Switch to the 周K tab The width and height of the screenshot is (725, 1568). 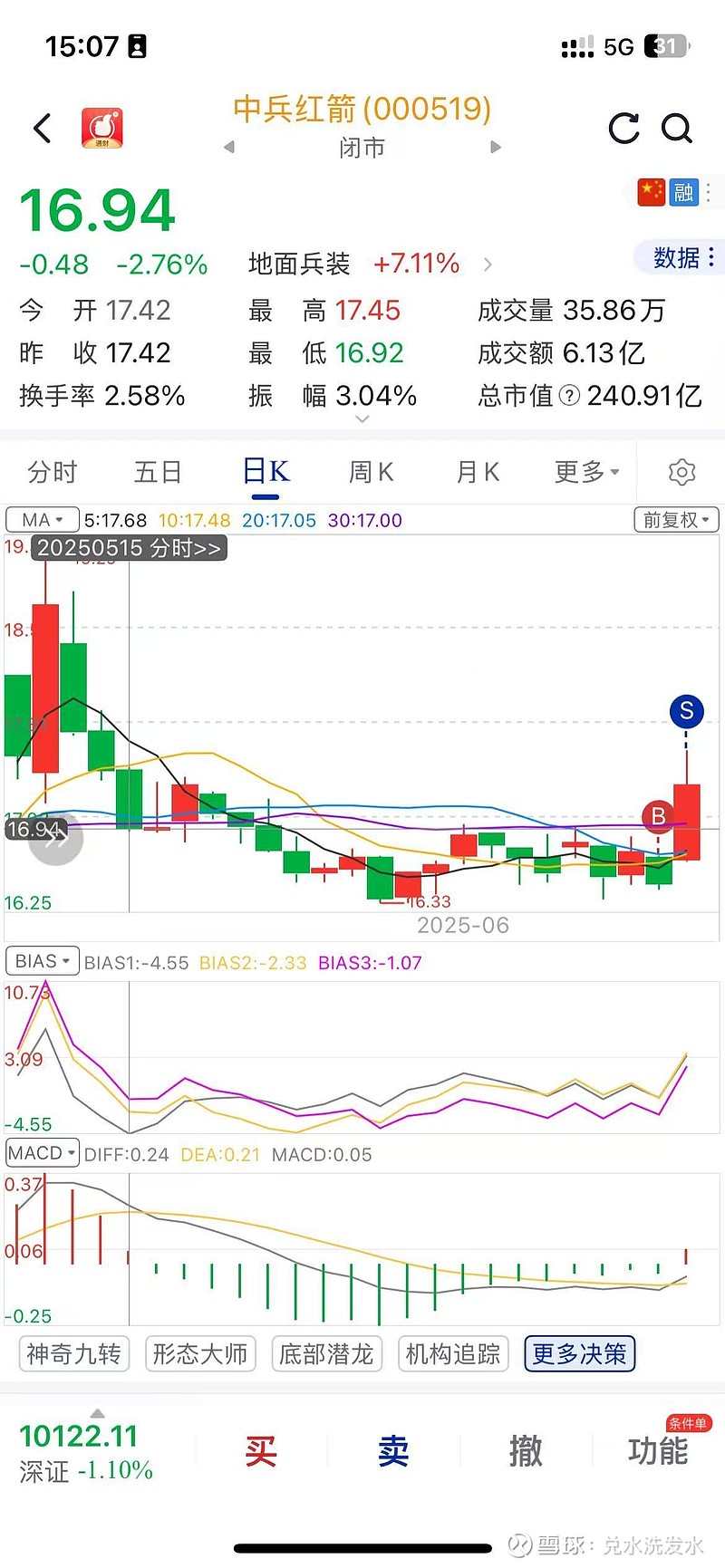(372, 472)
